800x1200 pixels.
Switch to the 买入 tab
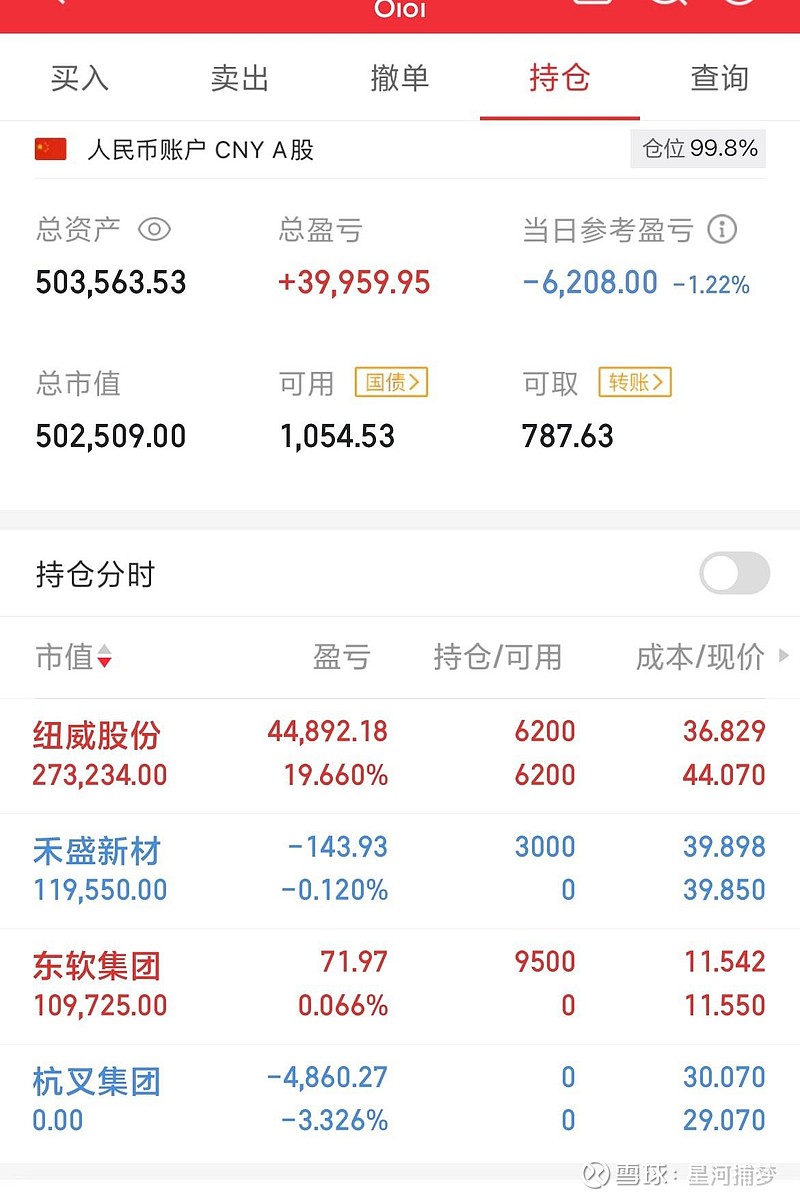click(x=80, y=78)
